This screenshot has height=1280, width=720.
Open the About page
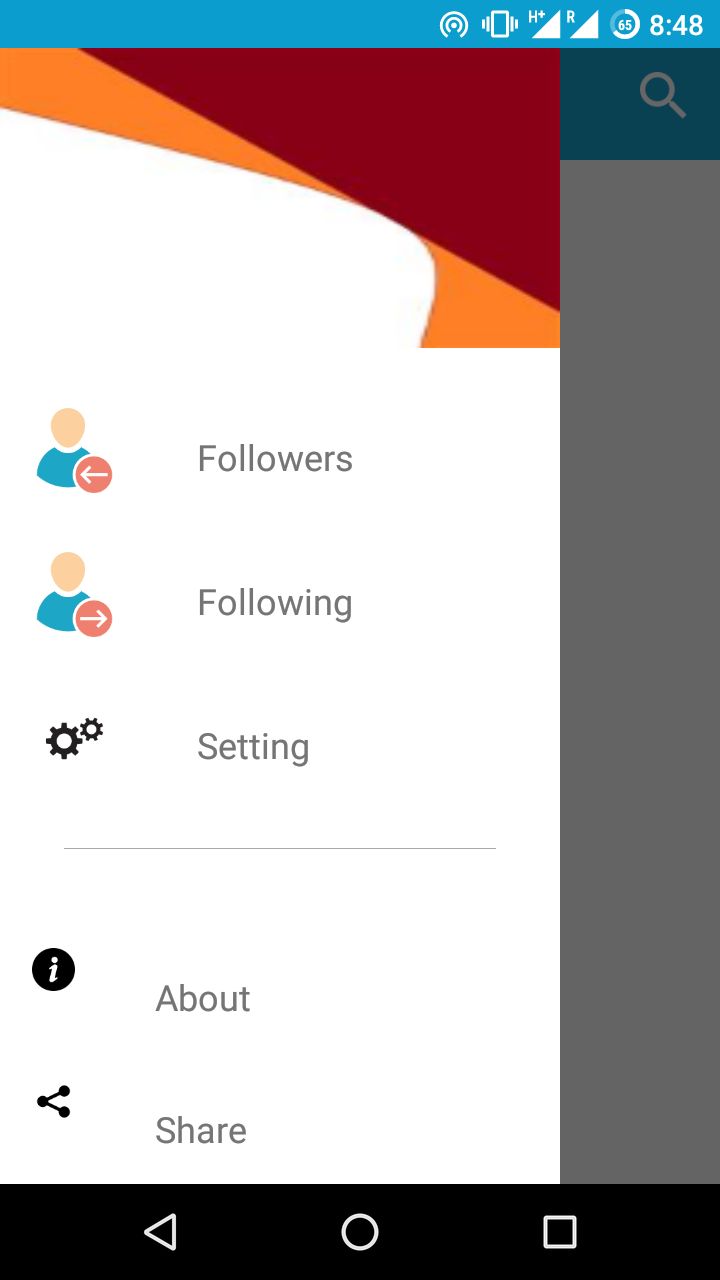[203, 998]
